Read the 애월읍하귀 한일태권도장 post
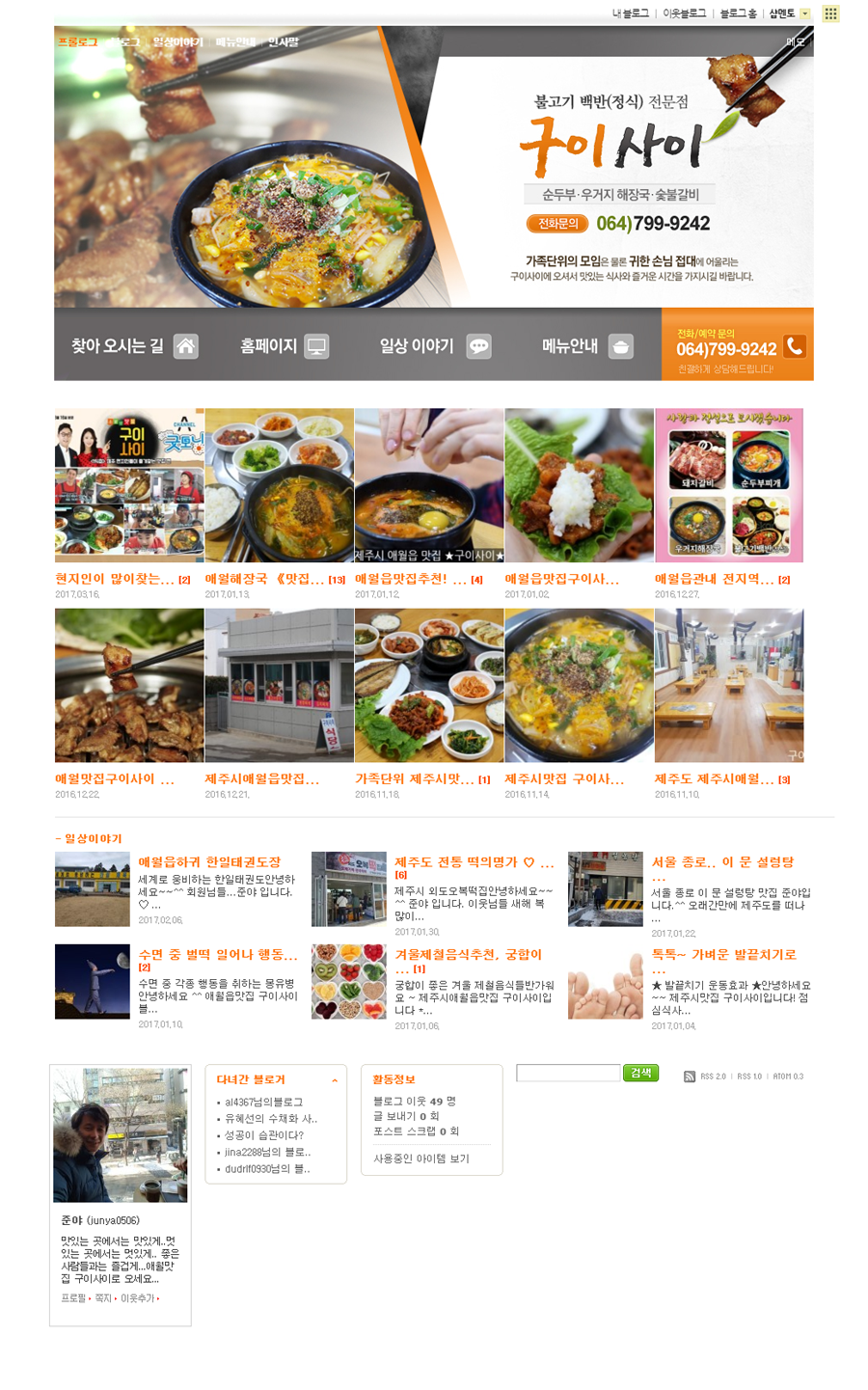This screenshot has height=1390, width=868. pos(209,861)
